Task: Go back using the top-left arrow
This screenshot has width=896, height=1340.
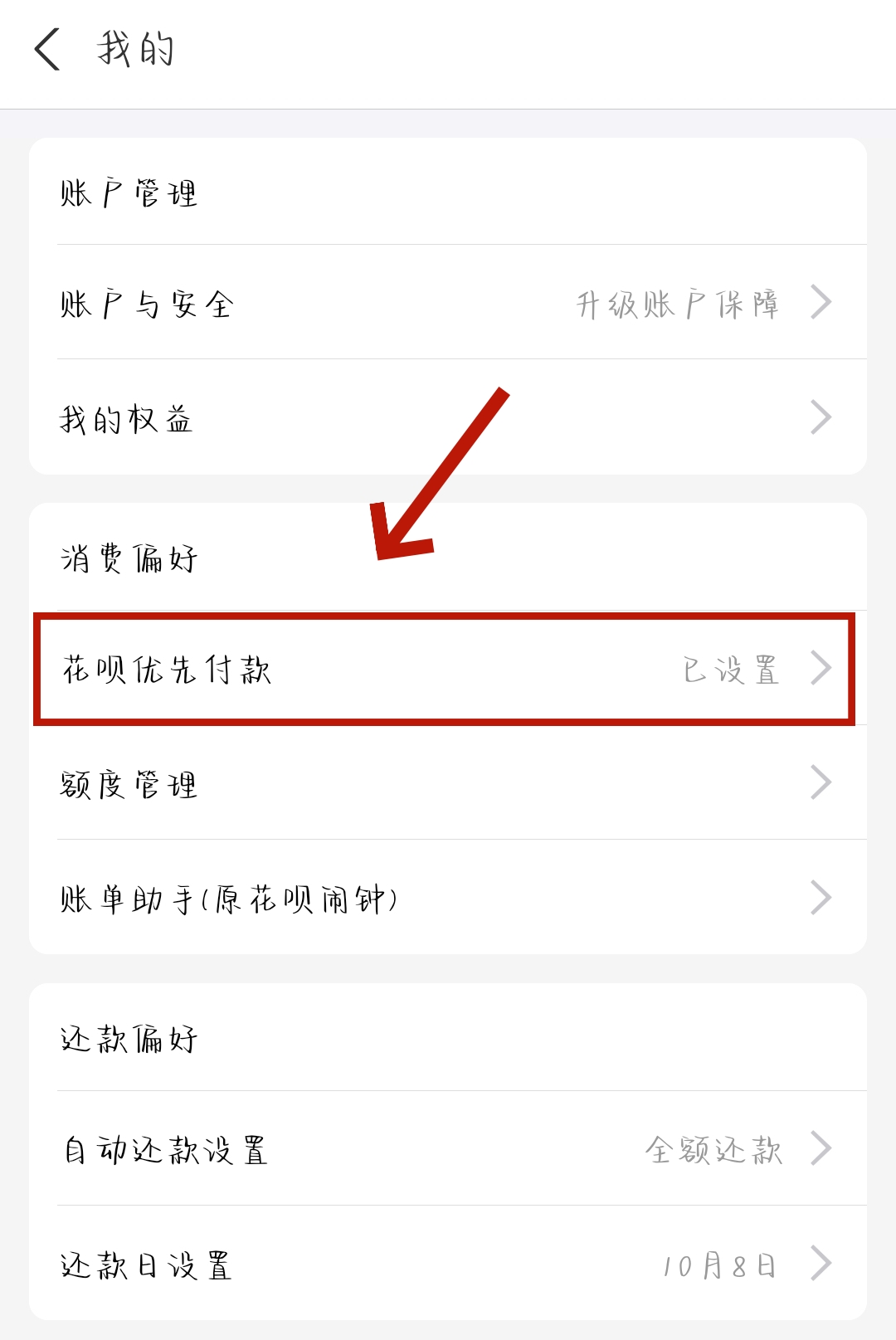Action: pyautogui.click(x=48, y=50)
